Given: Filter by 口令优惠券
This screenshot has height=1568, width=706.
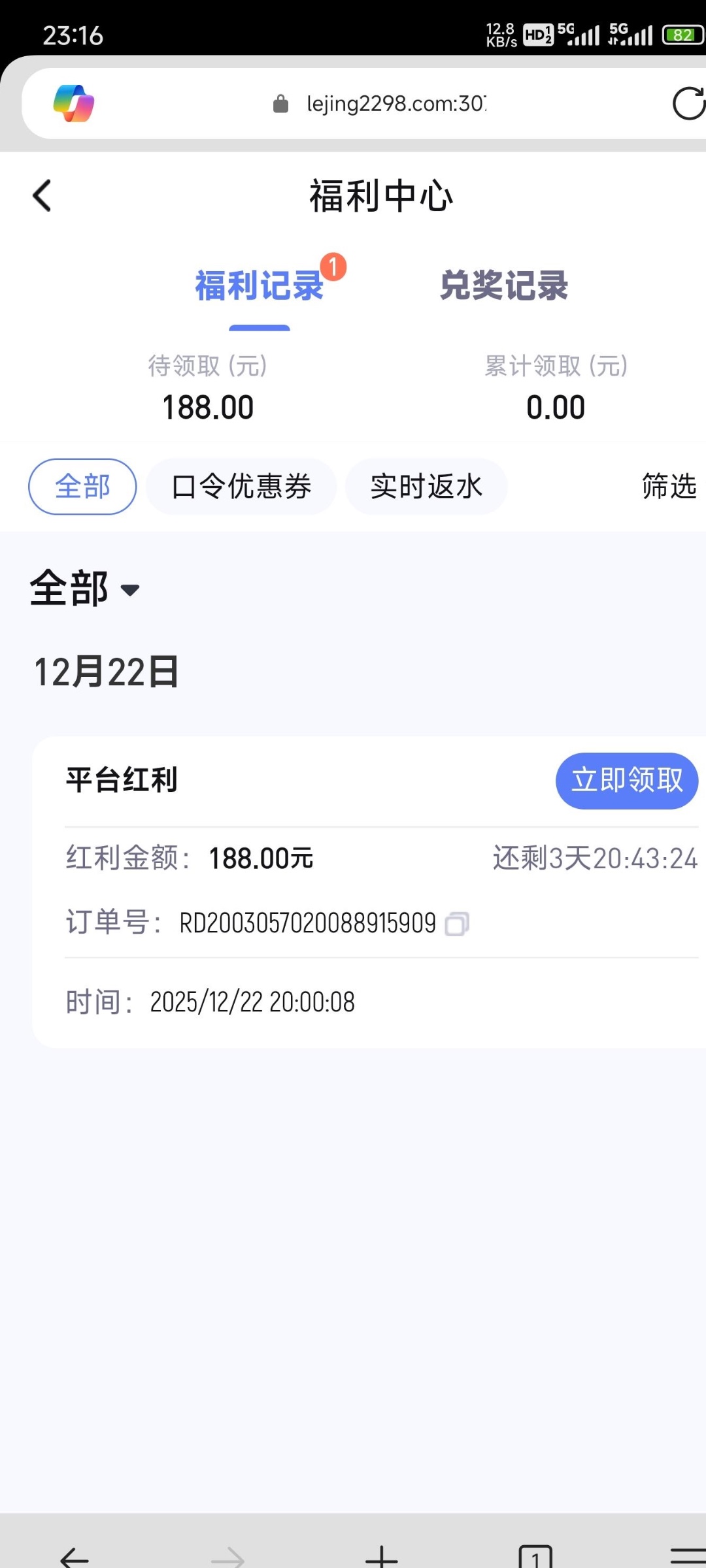Looking at the screenshot, I should point(241,487).
